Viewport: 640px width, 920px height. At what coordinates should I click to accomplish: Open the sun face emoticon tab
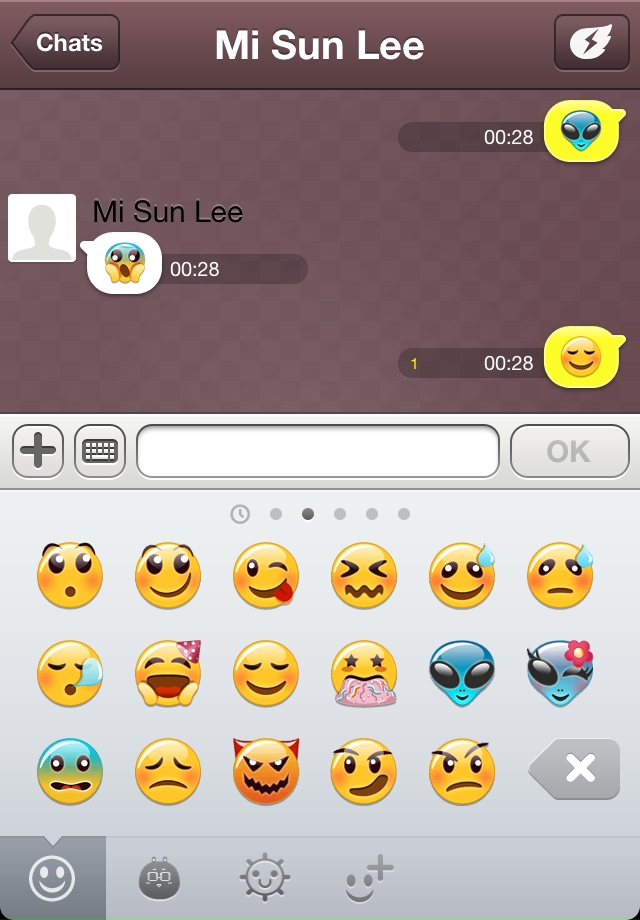coord(266,879)
